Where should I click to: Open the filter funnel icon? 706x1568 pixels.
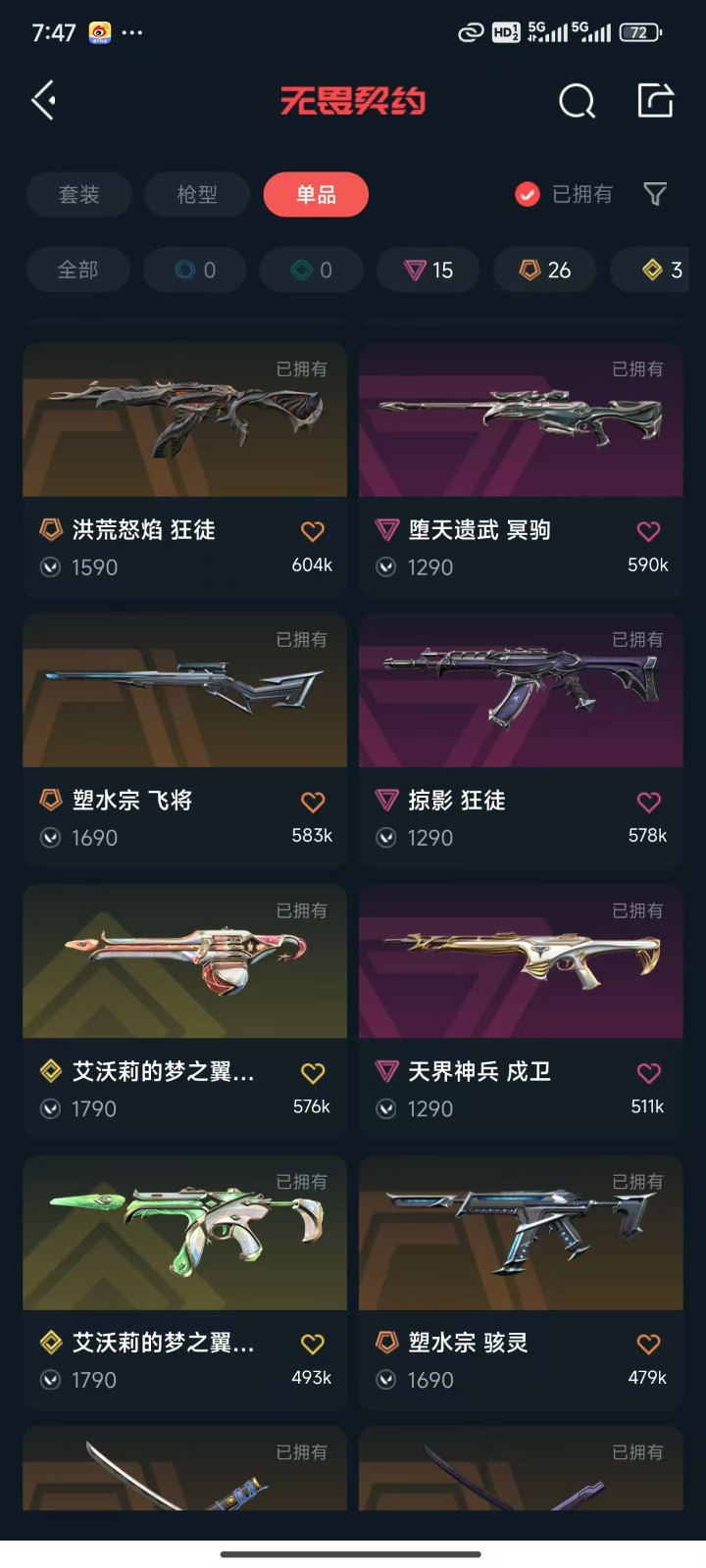coord(655,194)
